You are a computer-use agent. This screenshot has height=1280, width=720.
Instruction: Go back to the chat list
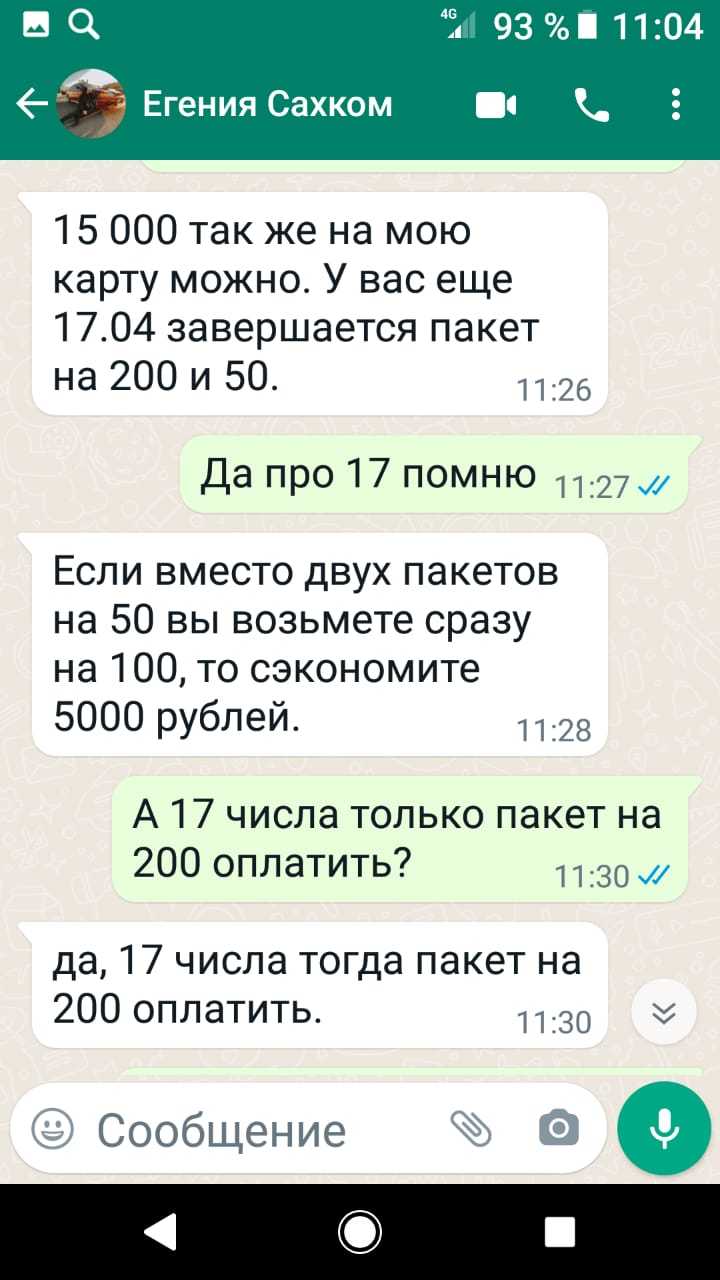coord(32,104)
